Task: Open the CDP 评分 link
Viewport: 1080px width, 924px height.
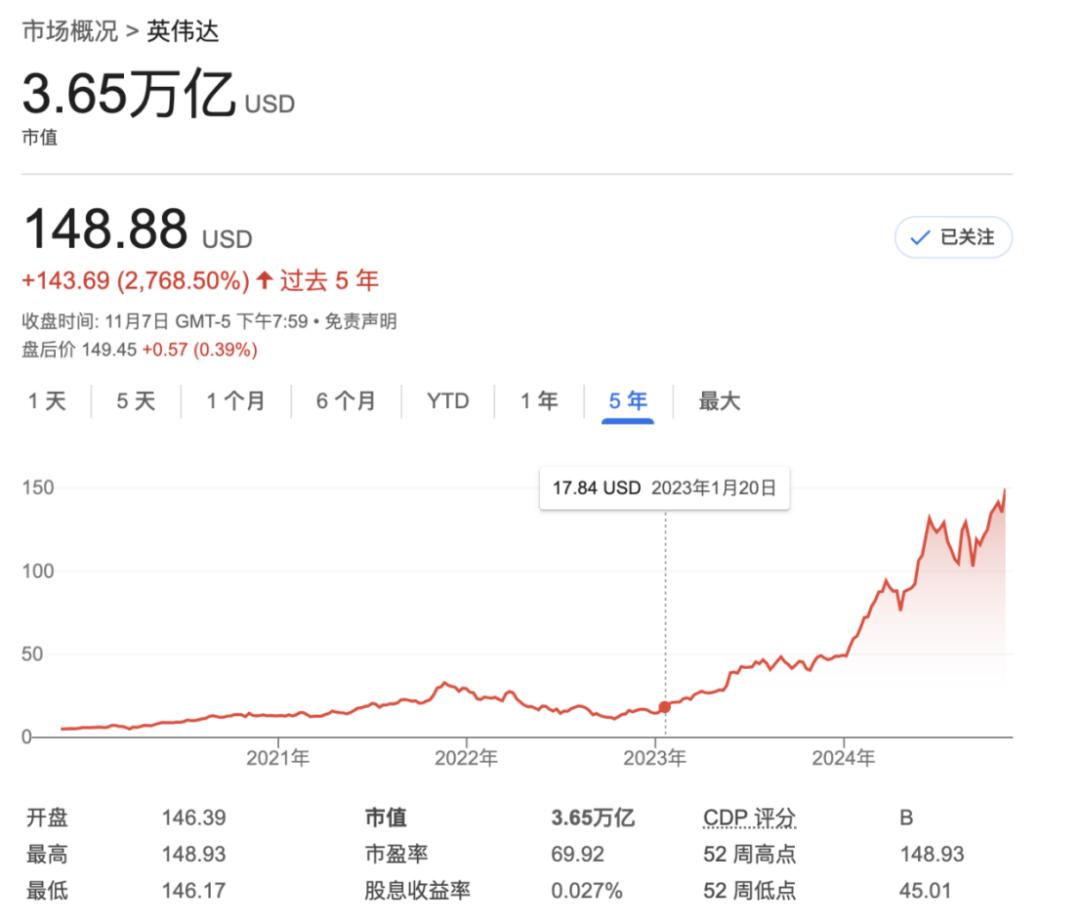Action: click(749, 818)
